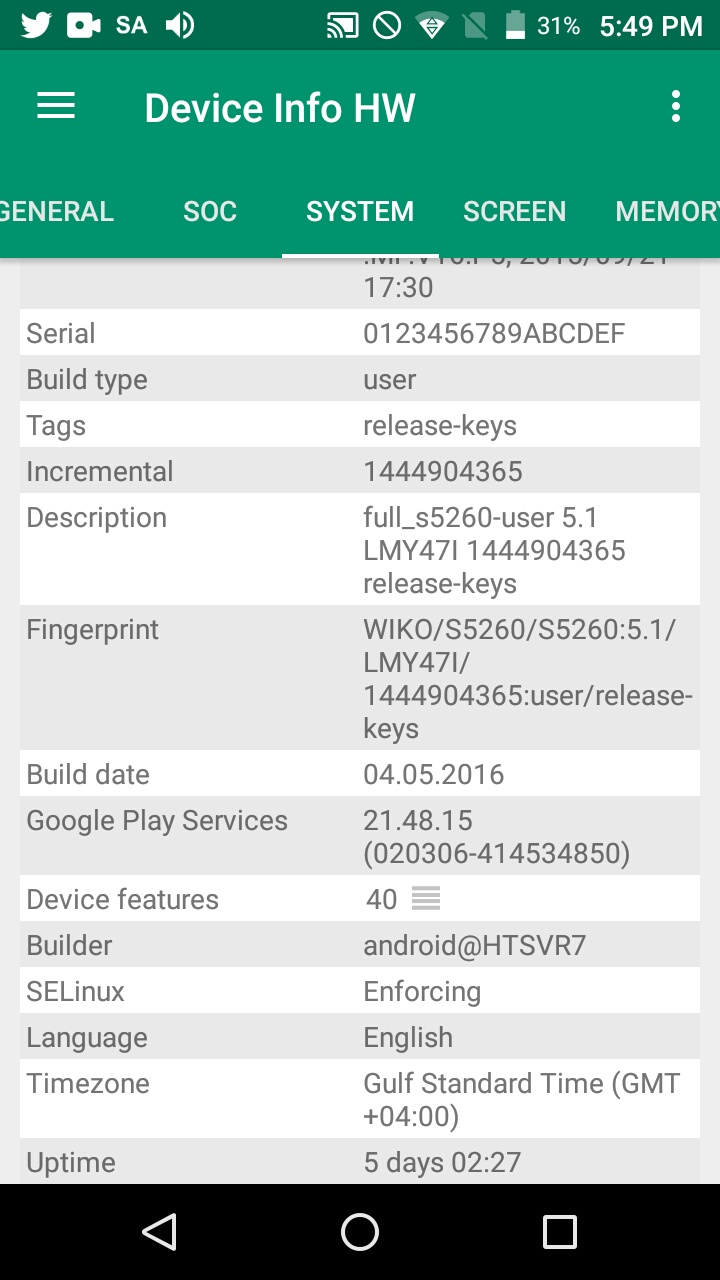Open the overflow menu
This screenshot has height=1280, width=720.
[x=676, y=107]
